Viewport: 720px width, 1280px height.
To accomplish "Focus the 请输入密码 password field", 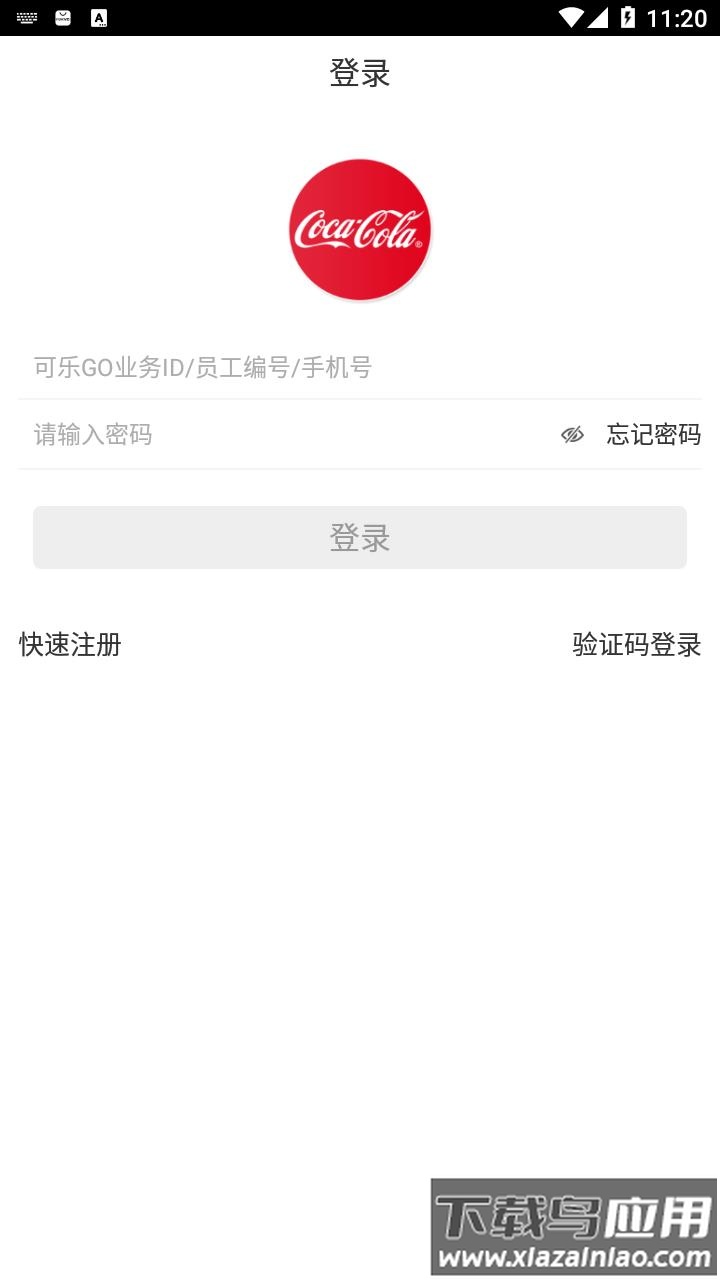I will tap(250, 434).
